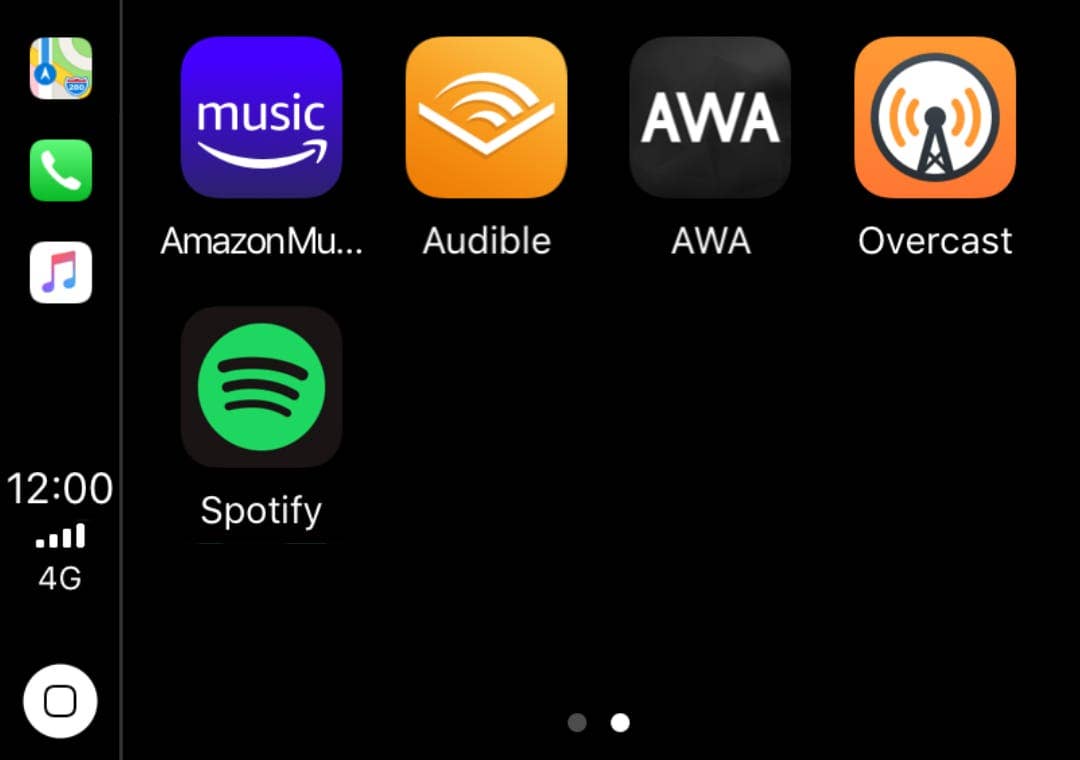Open the Phone app in sidebar
Image resolution: width=1080 pixels, height=760 pixels.
click(61, 170)
